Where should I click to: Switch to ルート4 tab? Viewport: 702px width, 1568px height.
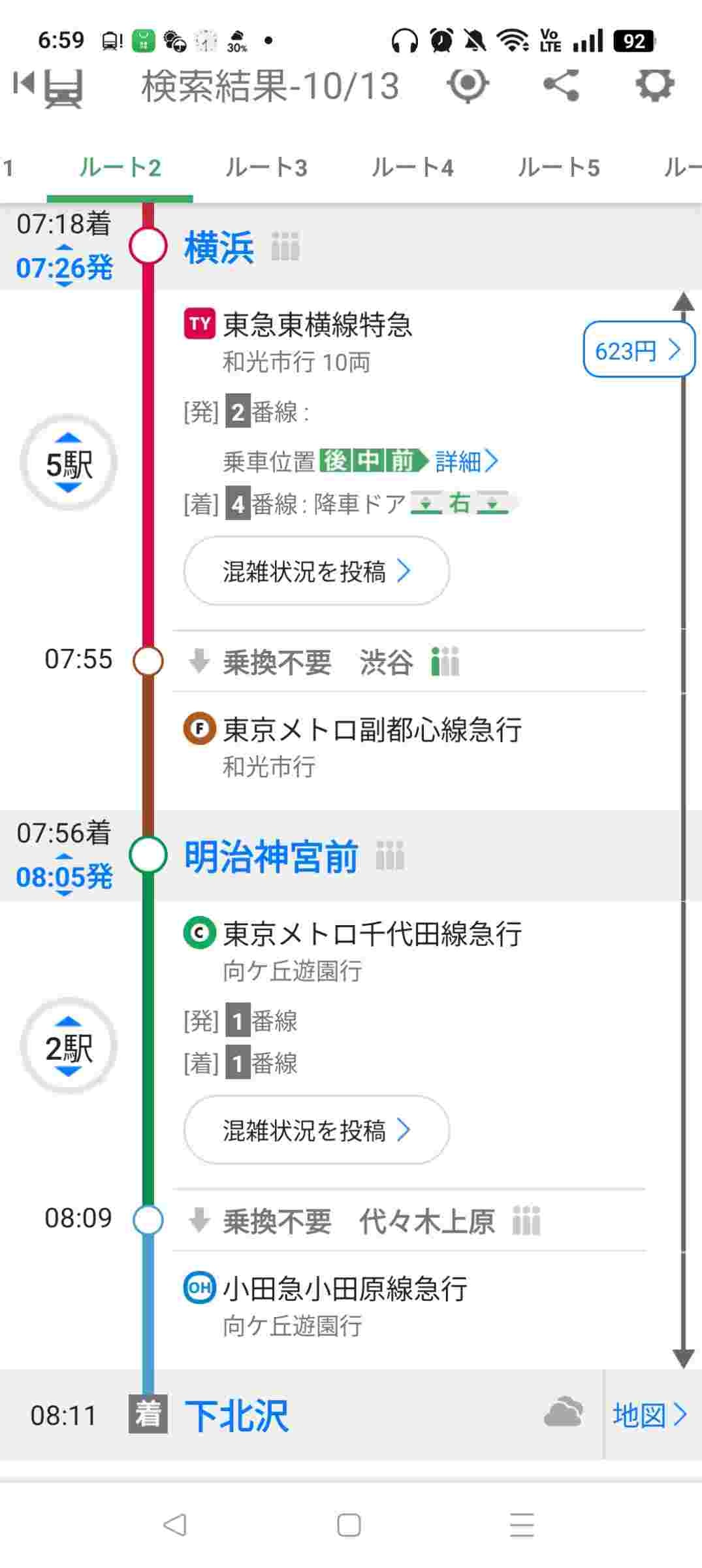(x=412, y=168)
